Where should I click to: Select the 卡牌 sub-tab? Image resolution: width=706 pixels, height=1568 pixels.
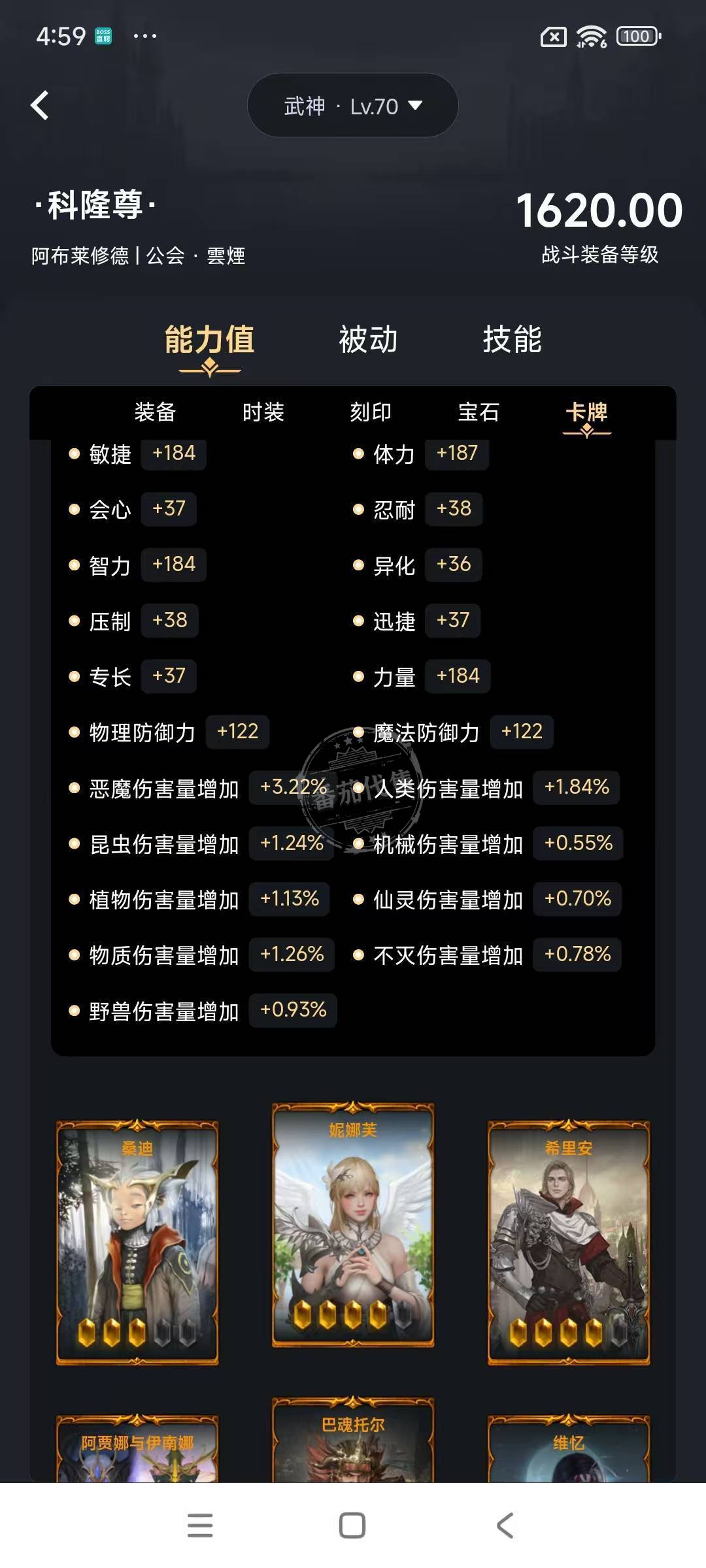[x=586, y=412]
